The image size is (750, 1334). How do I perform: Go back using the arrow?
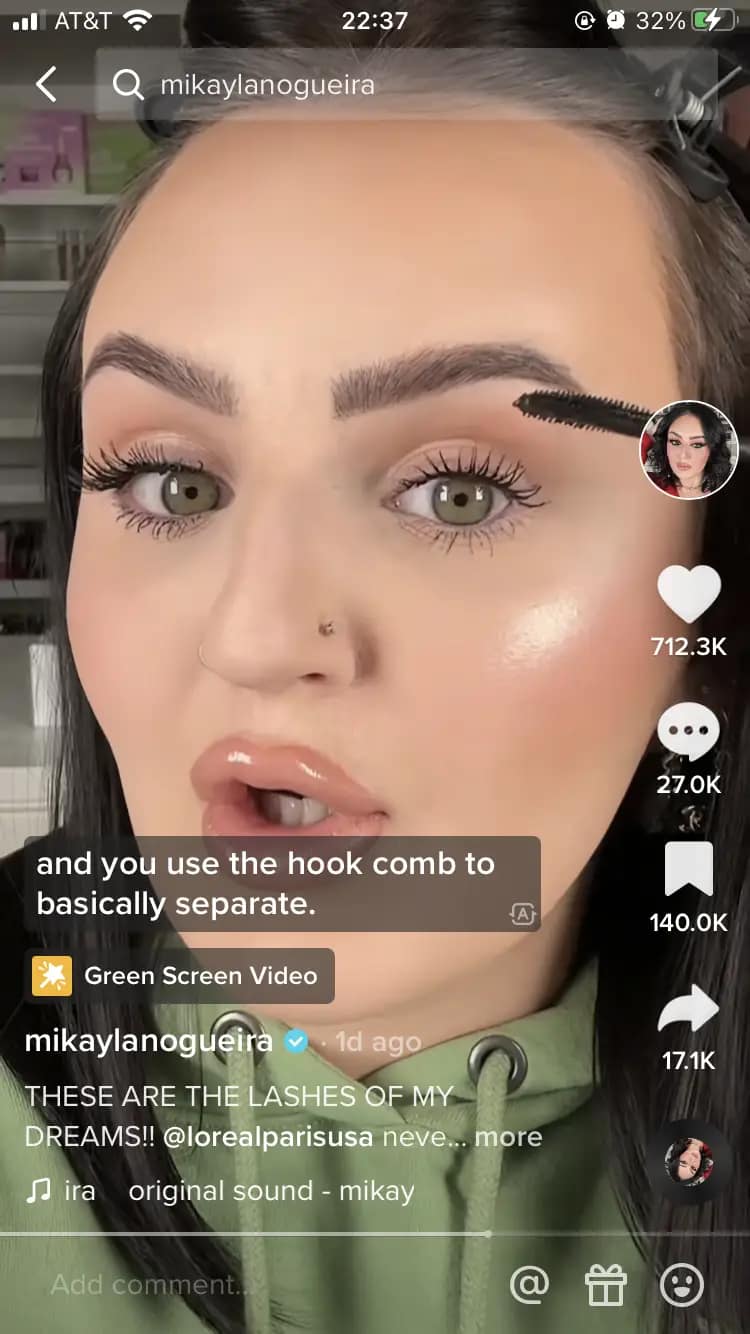click(46, 85)
